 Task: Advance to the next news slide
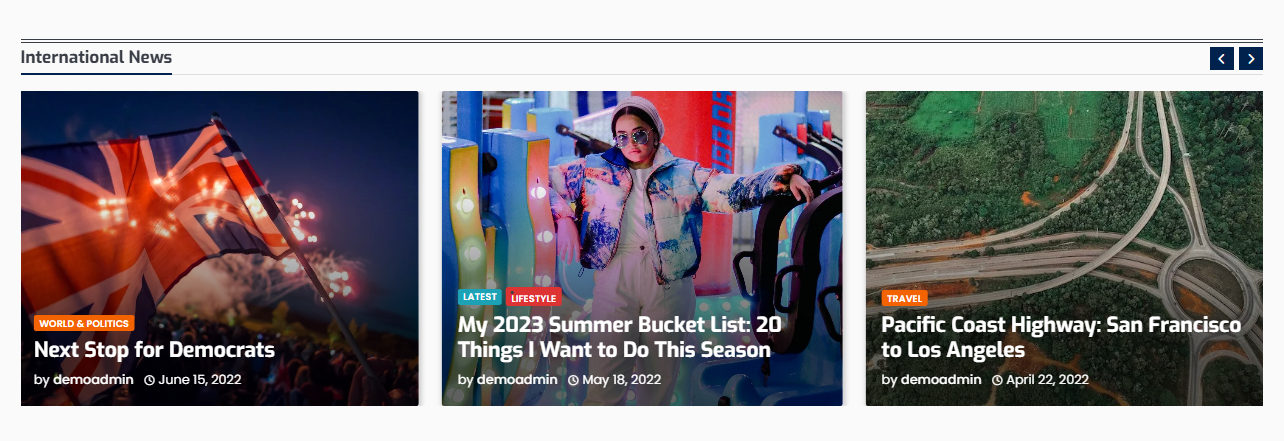pyautogui.click(x=1250, y=59)
